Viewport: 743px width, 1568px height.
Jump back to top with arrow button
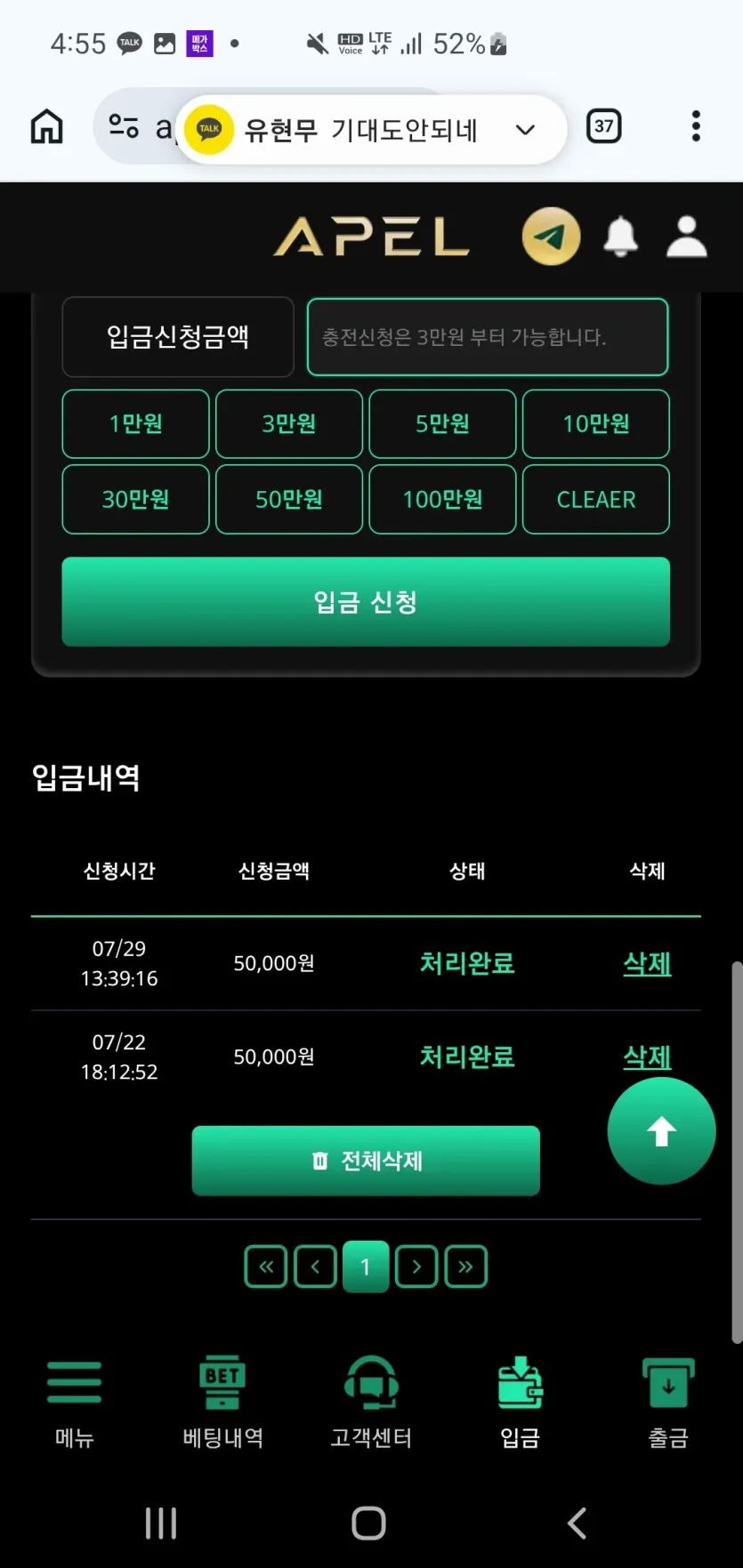tap(661, 1130)
